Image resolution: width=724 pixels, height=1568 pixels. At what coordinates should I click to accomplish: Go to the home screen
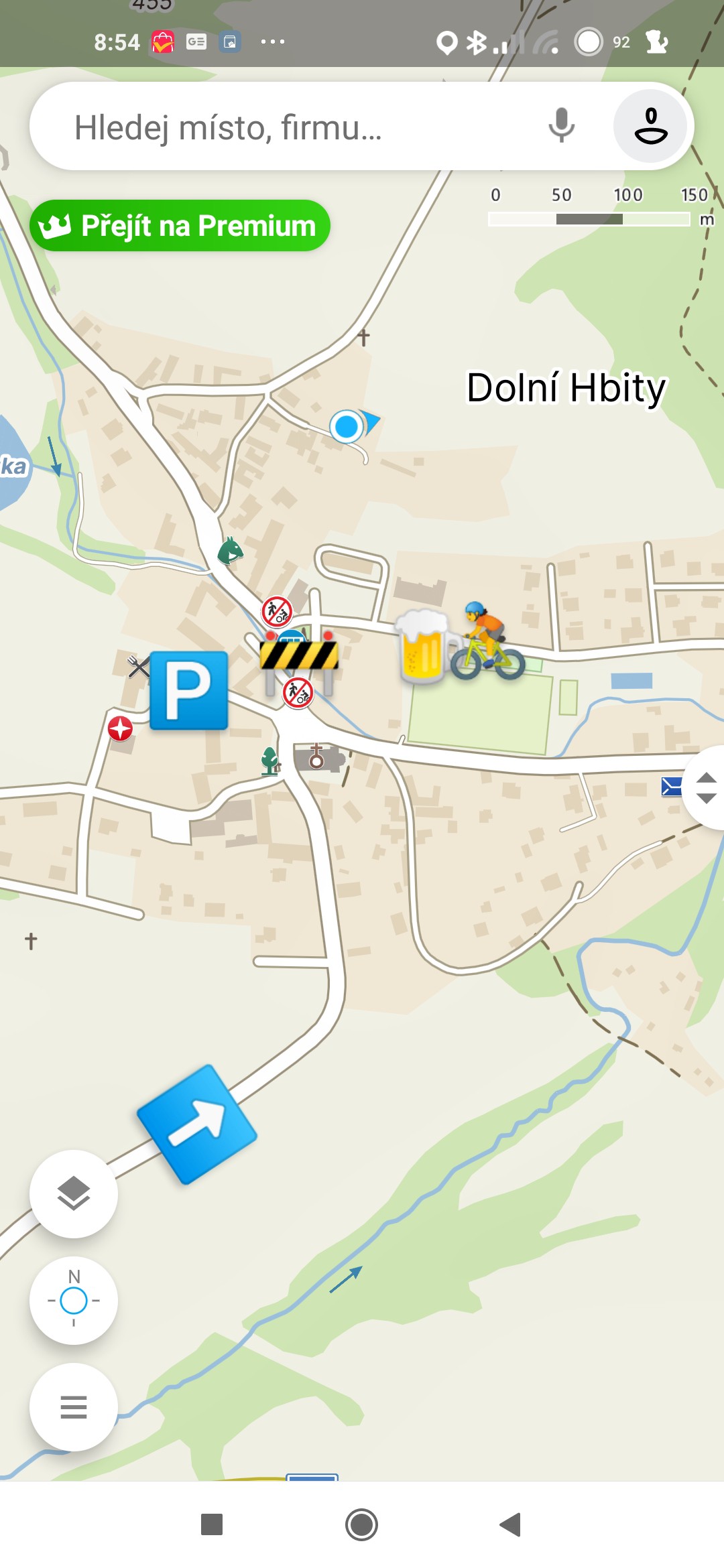coord(361,1524)
